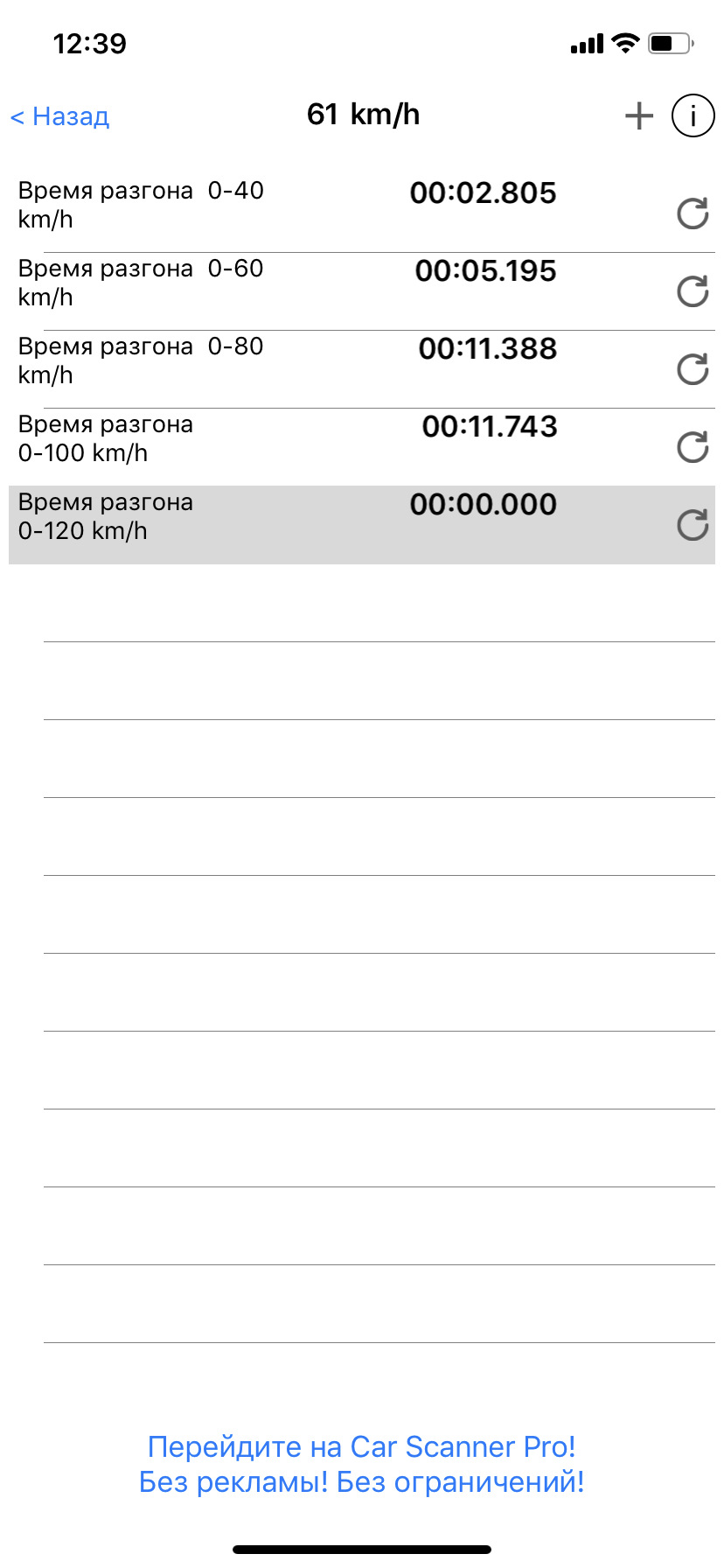Image resolution: width=724 pixels, height=1568 pixels.
Task: Open the info icon in the header
Action: (x=693, y=115)
